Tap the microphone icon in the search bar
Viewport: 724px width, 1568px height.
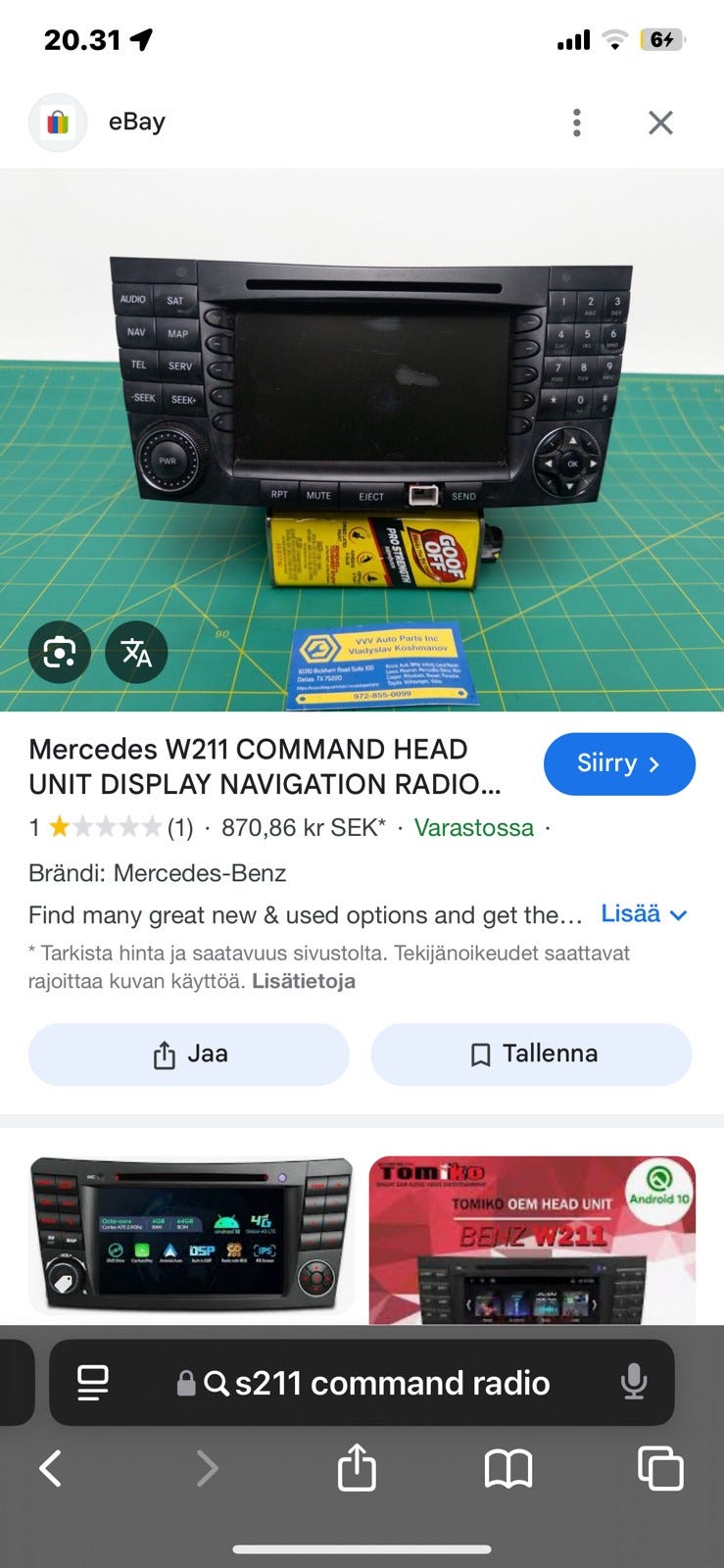(632, 1383)
